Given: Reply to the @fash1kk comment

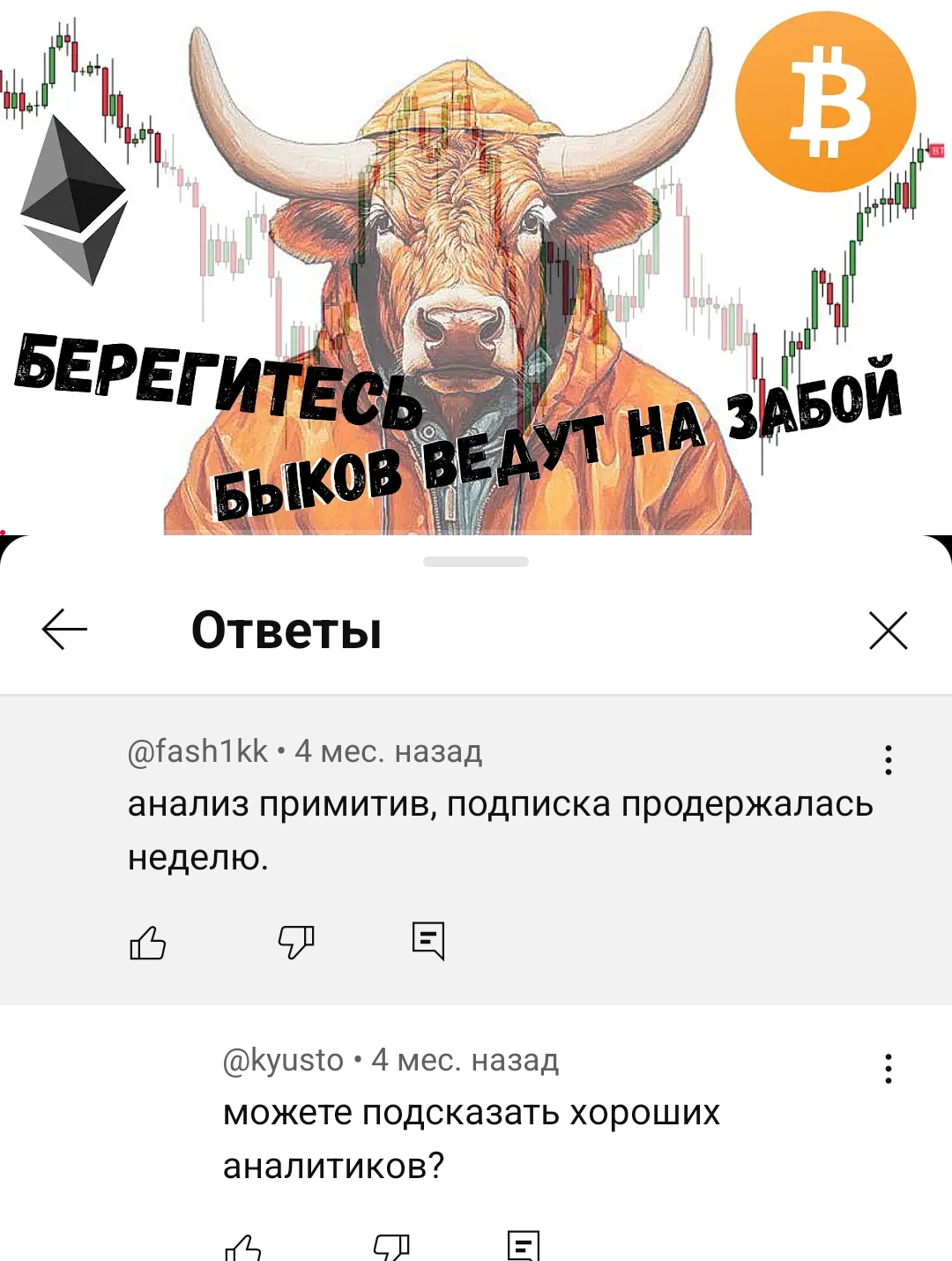Looking at the screenshot, I should click(428, 941).
